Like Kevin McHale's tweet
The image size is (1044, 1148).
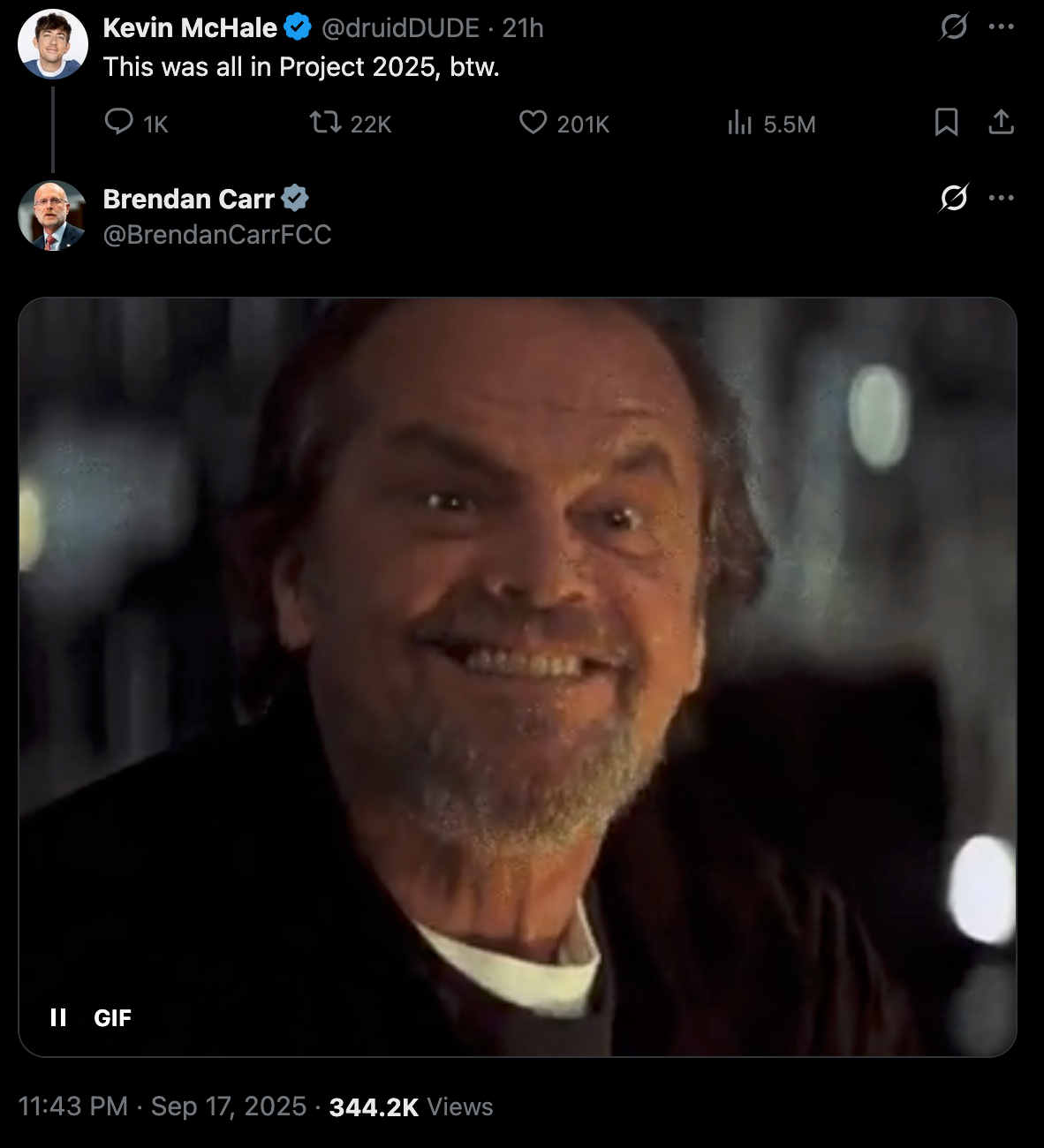click(533, 122)
